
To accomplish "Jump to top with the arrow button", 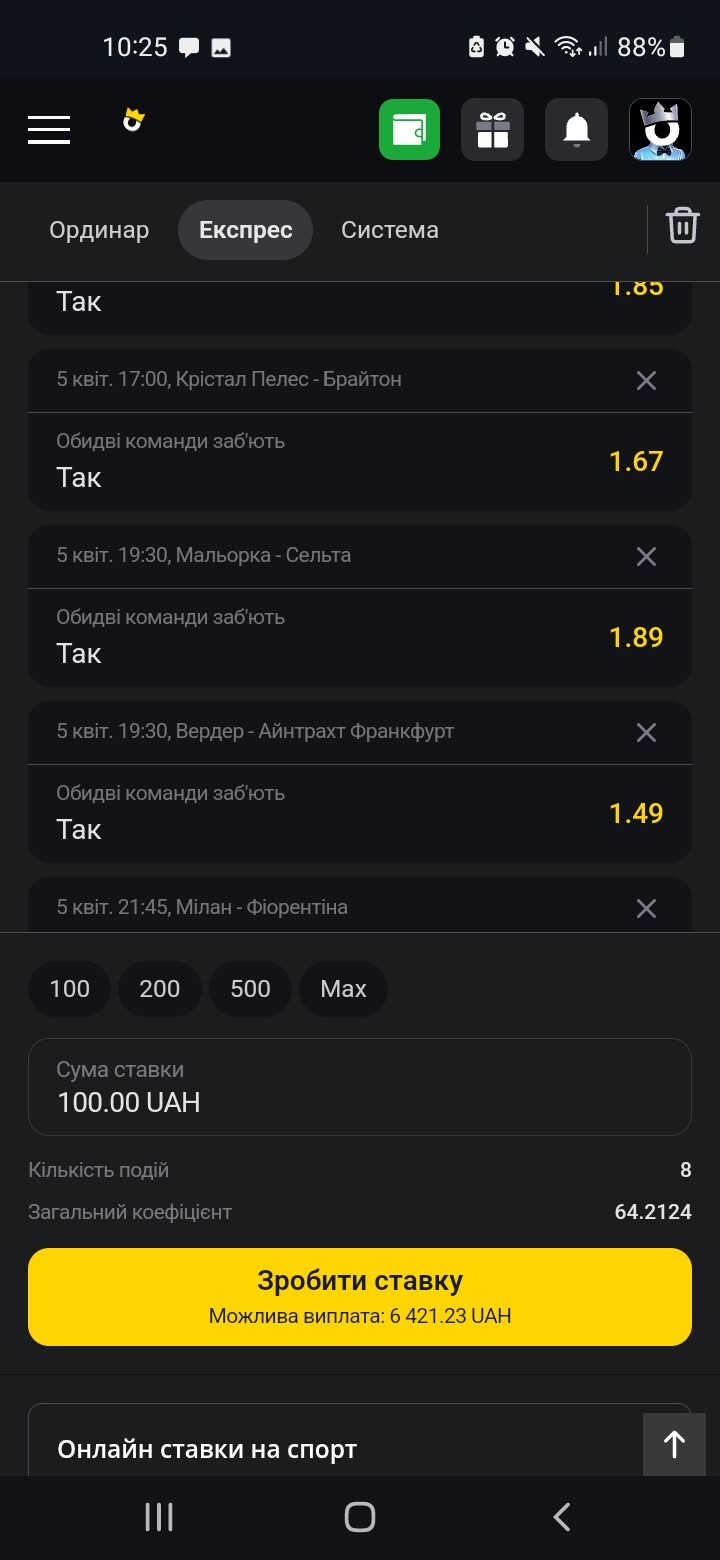I will point(674,1444).
